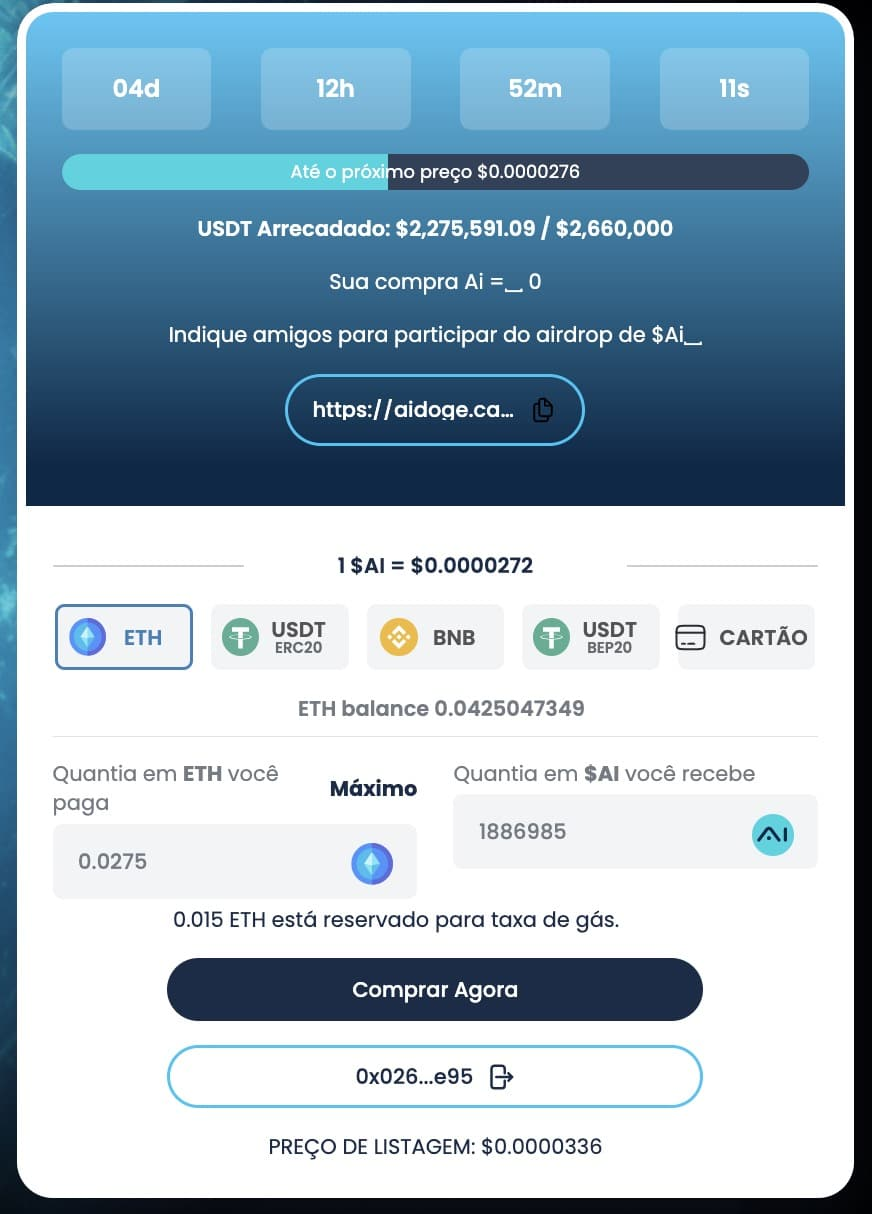This screenshot has height=1214, width=872.
Task: Edit the ETH amount you pay field
Action: [x=200, y=862]
